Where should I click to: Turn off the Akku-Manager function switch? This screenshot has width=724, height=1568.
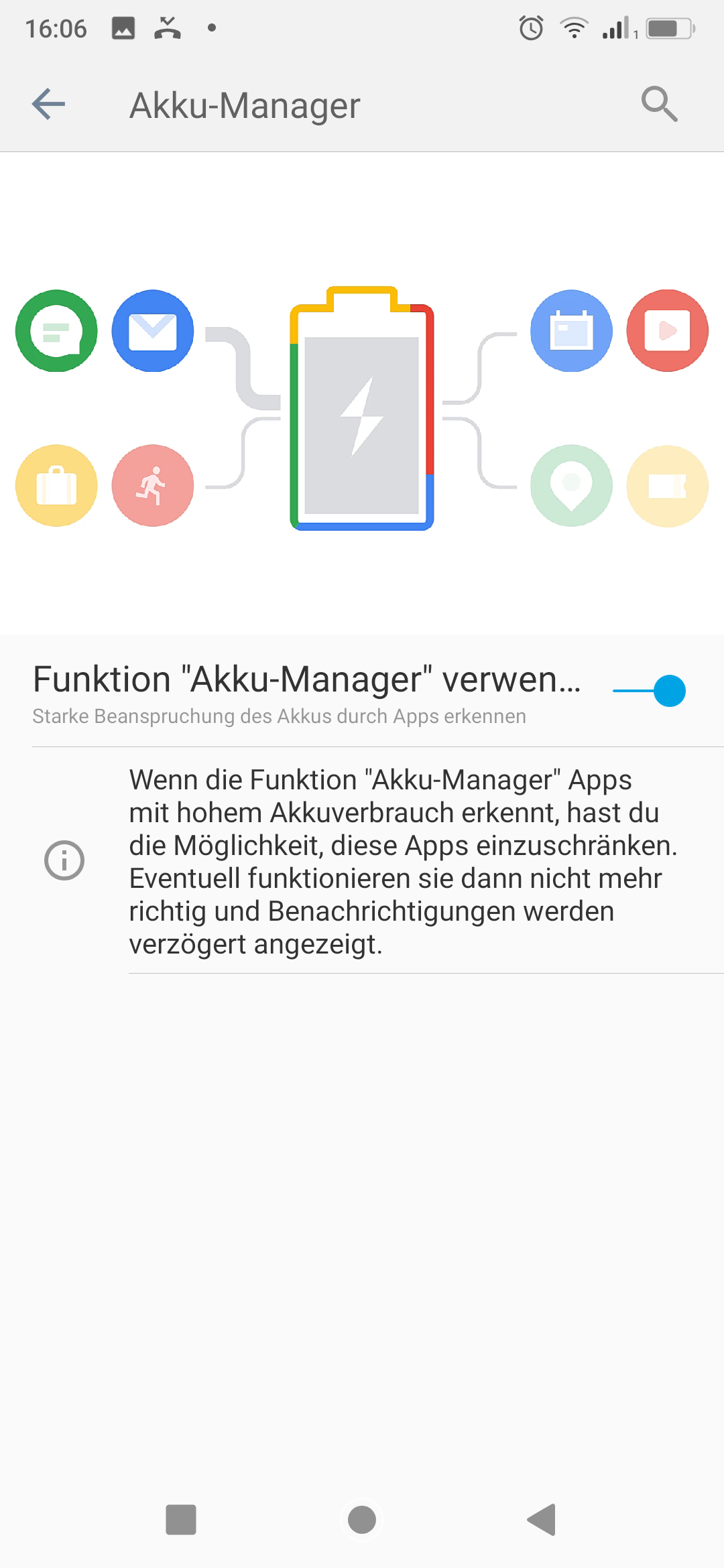pos(649,691)
